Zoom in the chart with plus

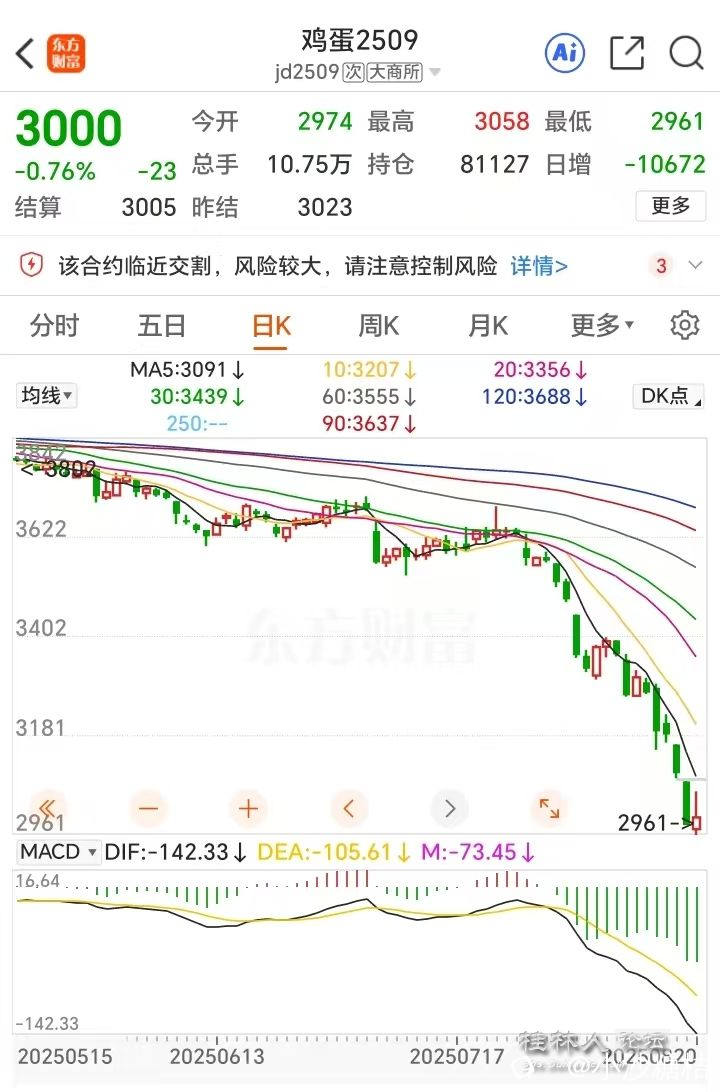tap(249, 808)
